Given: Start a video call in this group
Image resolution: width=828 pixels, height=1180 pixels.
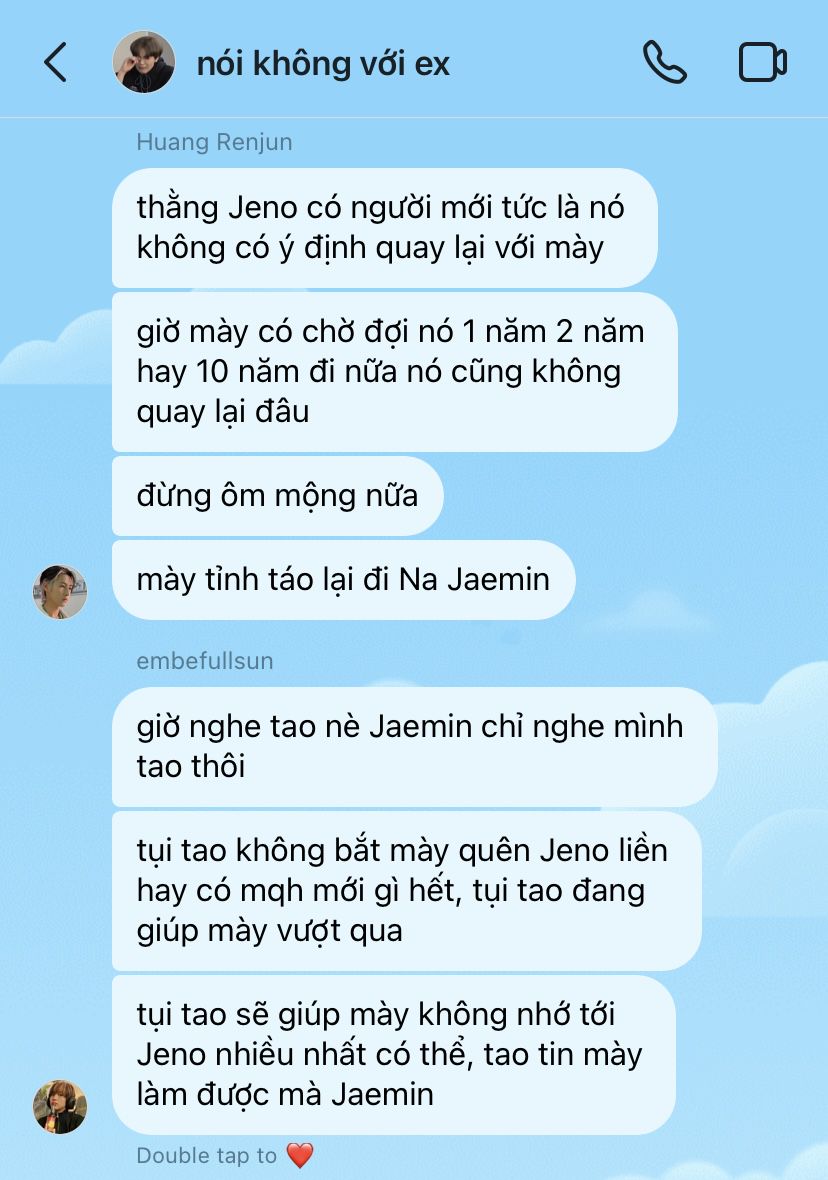Looking at the screenshot, I should (x=763, y=63).
